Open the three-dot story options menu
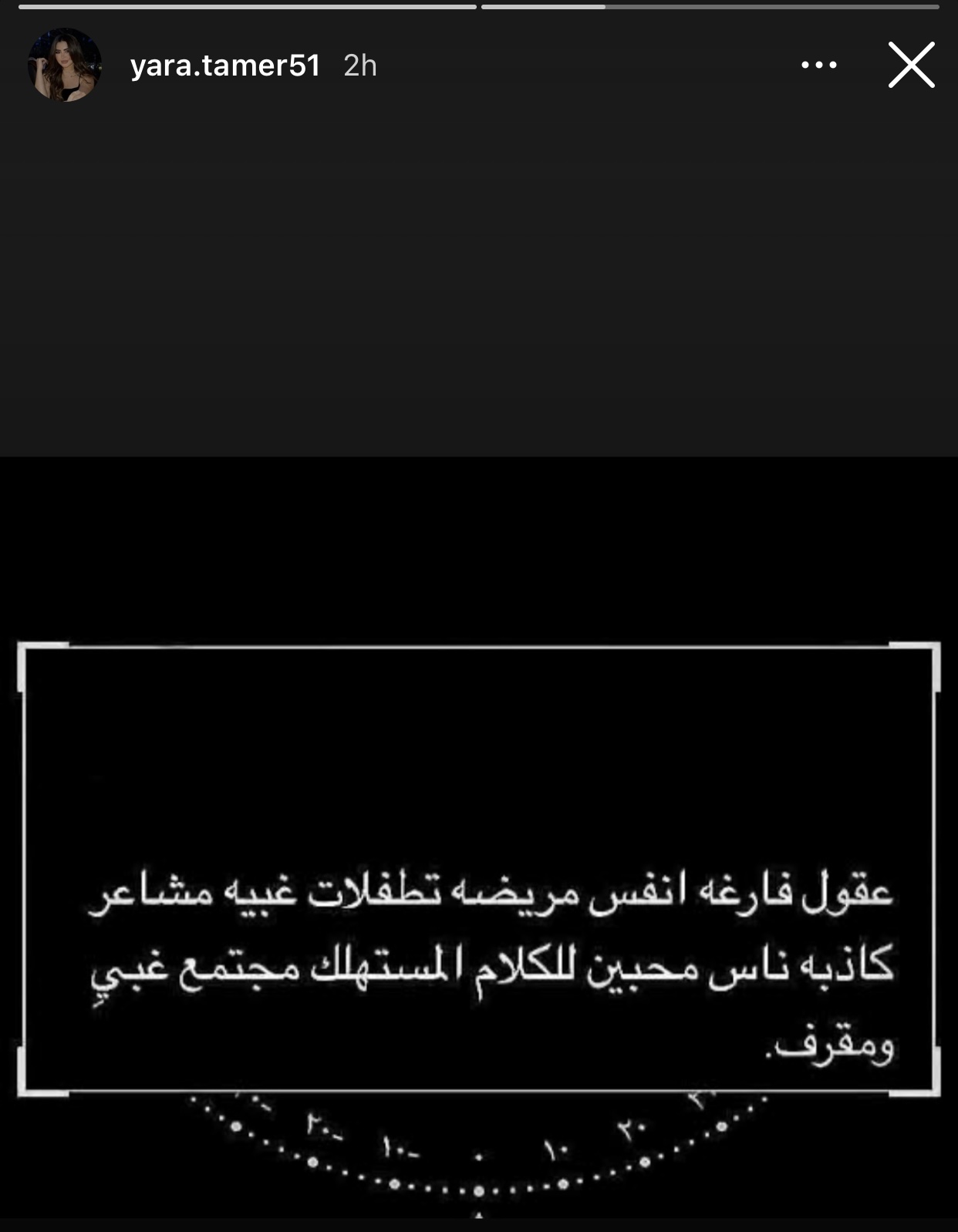 819,66
